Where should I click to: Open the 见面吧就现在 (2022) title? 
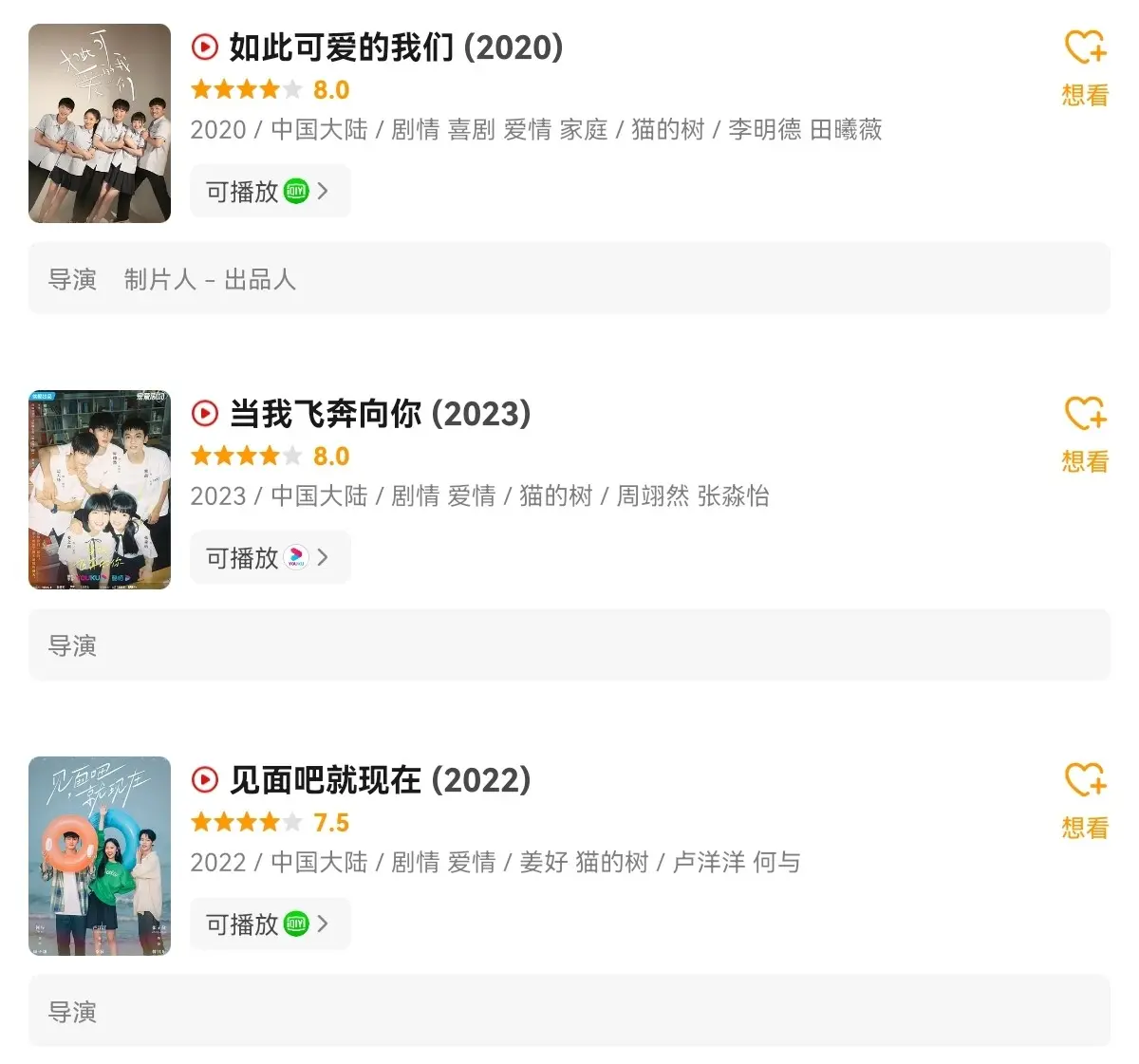pos(379,779)
